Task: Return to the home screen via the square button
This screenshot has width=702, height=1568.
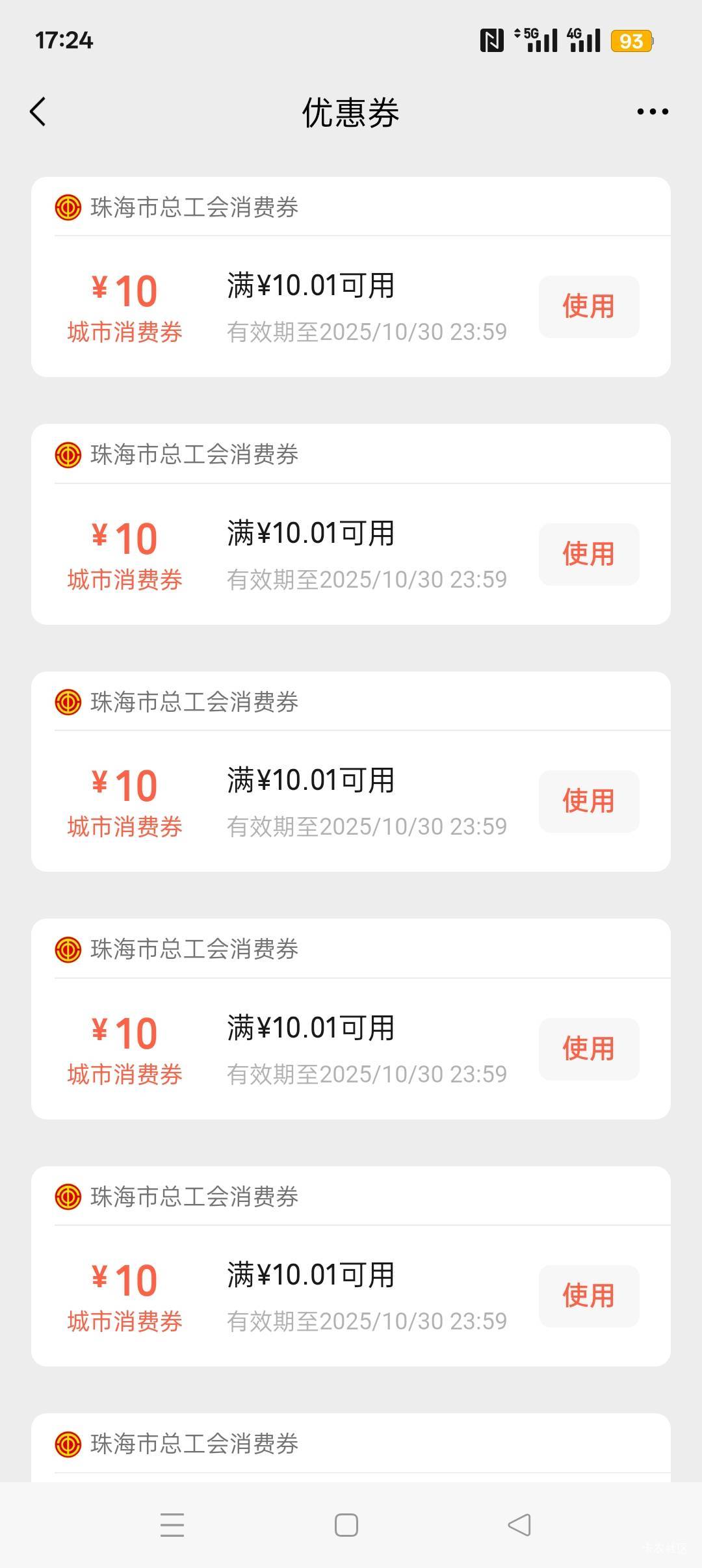Action: [346, 1525]
